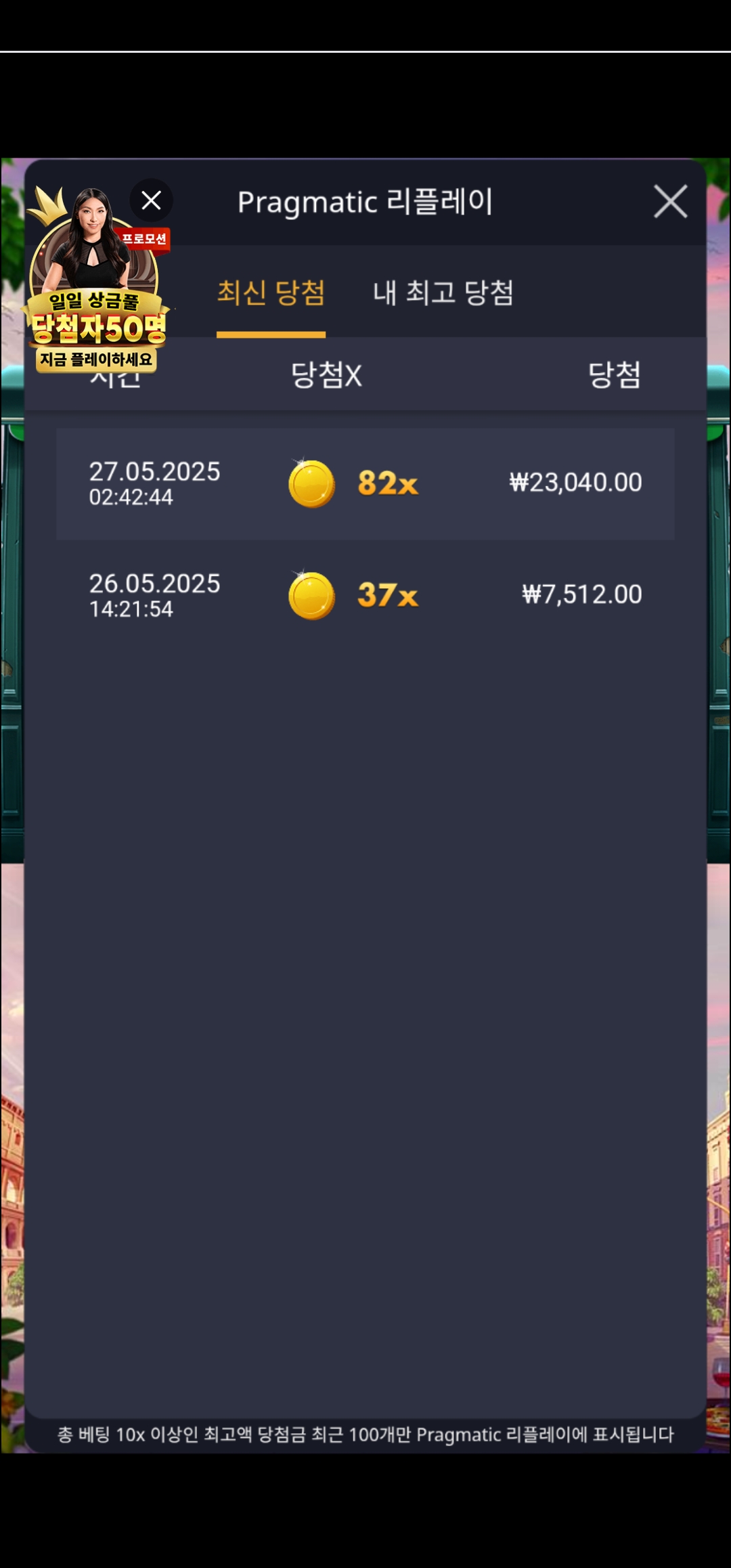Switch to the 최신 당첨 tab

[271, 294]
